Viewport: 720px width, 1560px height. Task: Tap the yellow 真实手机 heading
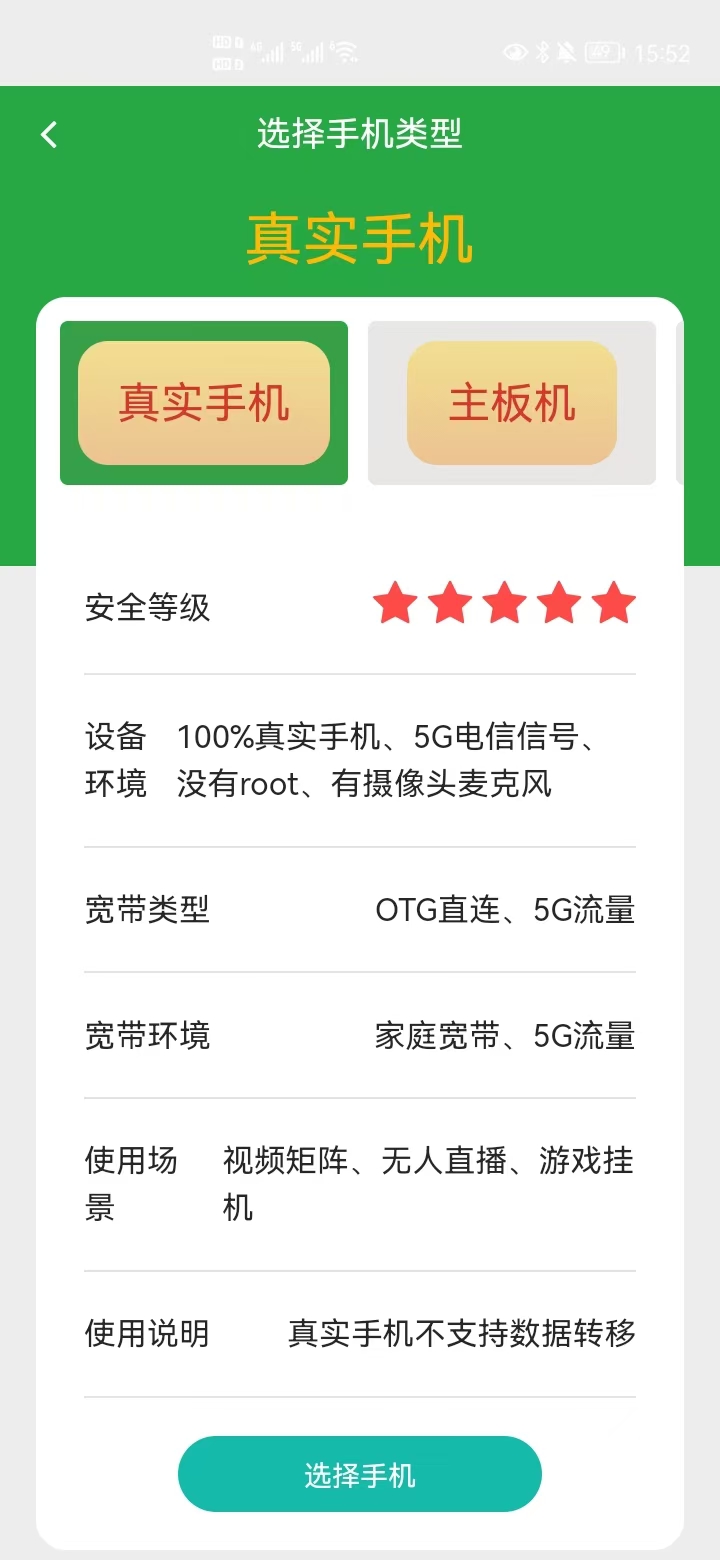pyautogui.click(x=360, y=238)
